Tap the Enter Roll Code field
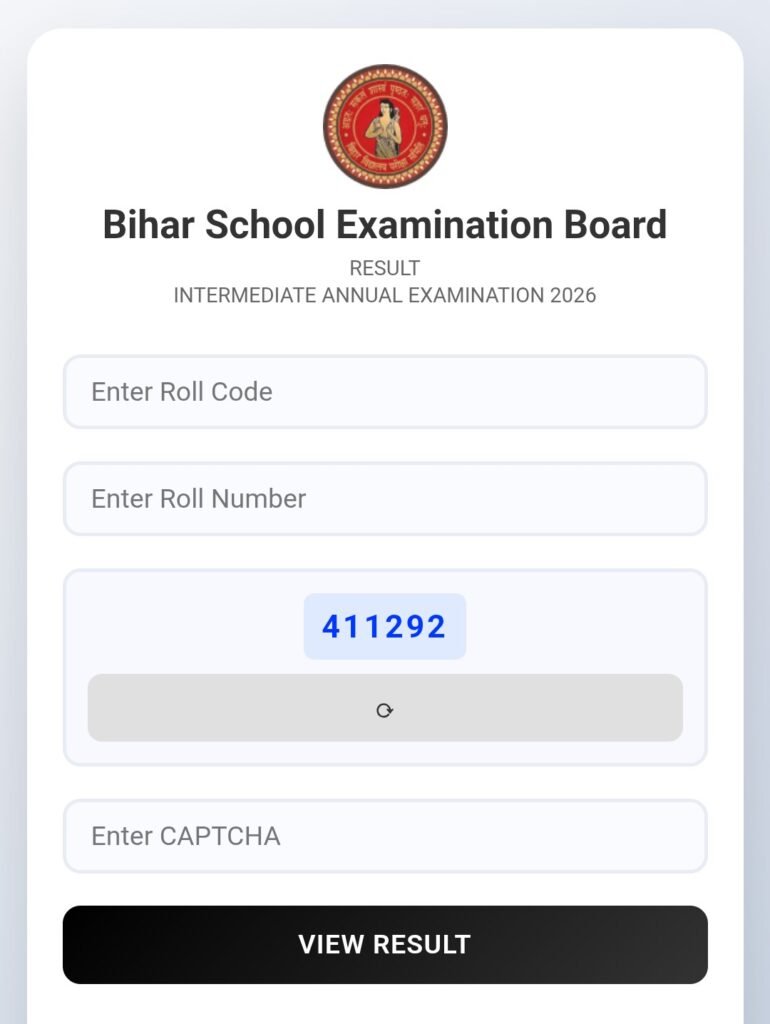Image resolution: width=770 pixels, height=1024 pixels. (385, 392)
